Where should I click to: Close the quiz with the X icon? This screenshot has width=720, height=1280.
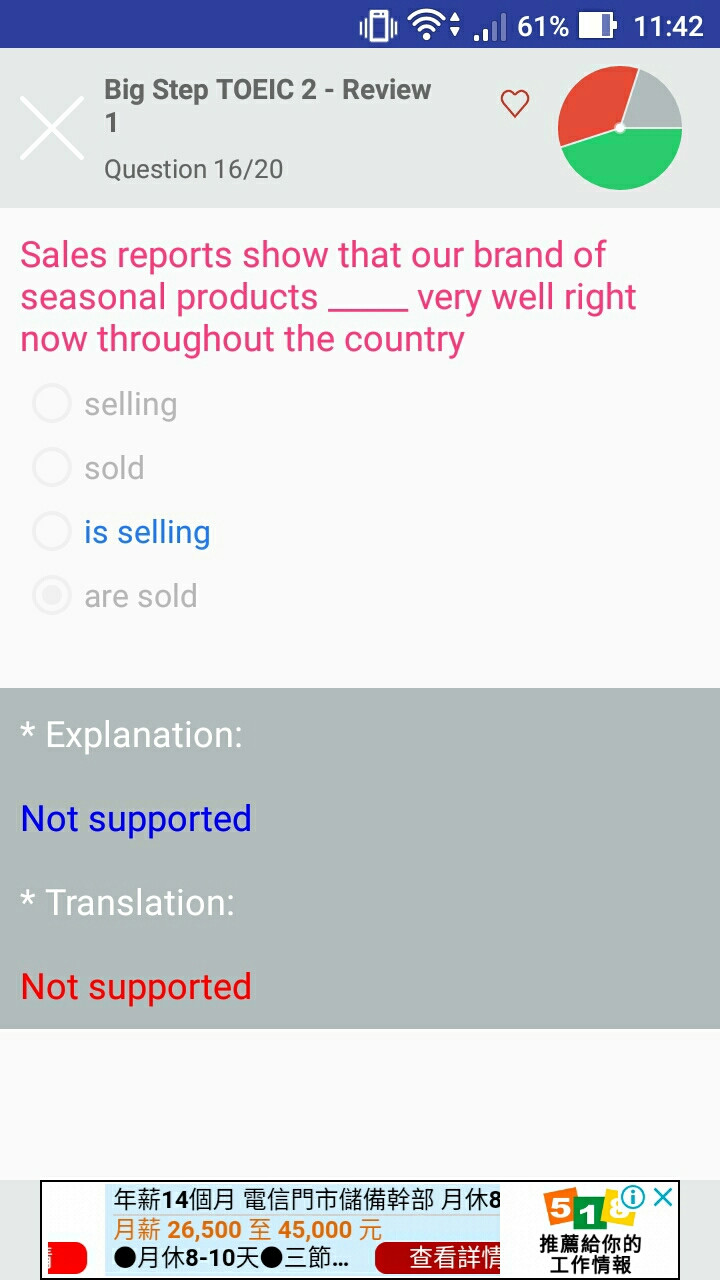coord(52,128)
